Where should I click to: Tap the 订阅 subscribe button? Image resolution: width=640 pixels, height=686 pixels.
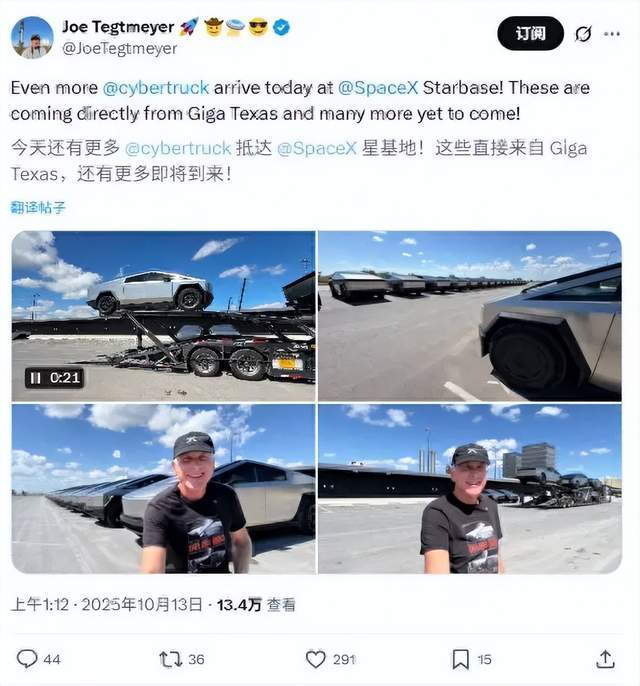pos(530,33)
